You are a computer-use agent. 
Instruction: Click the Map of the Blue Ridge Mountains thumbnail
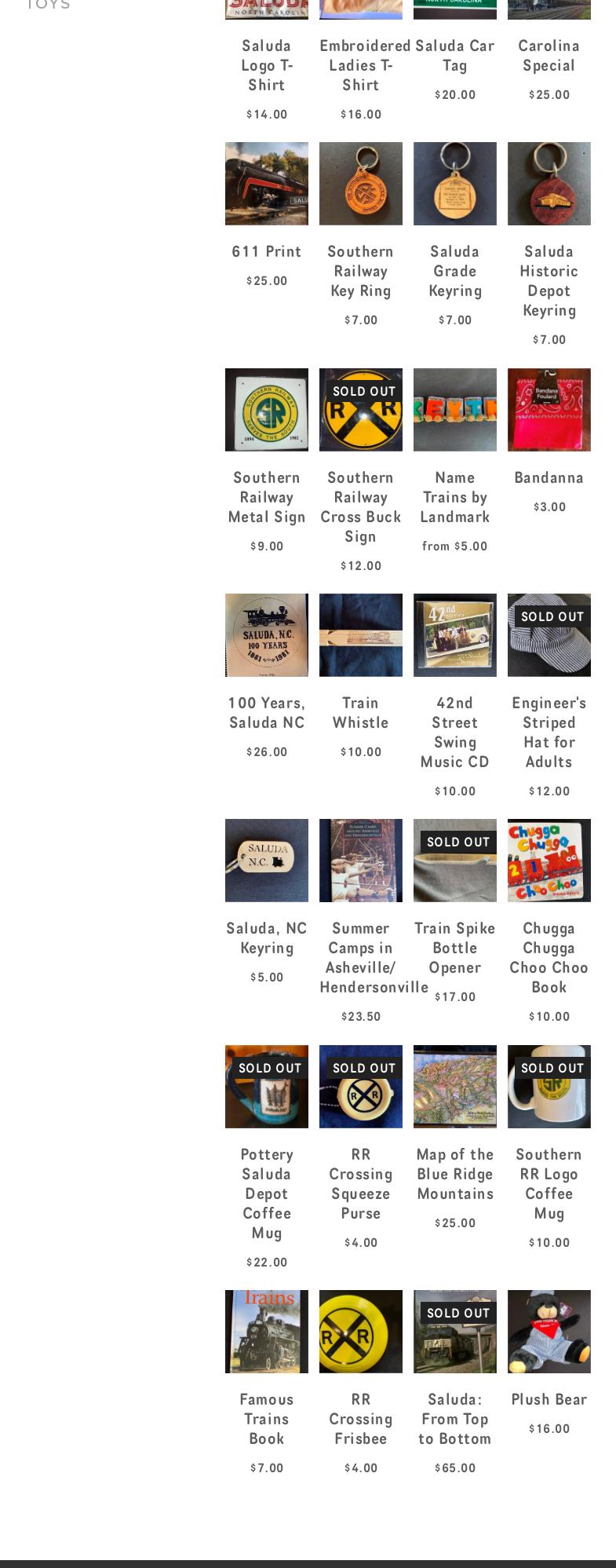[454, 1086]
